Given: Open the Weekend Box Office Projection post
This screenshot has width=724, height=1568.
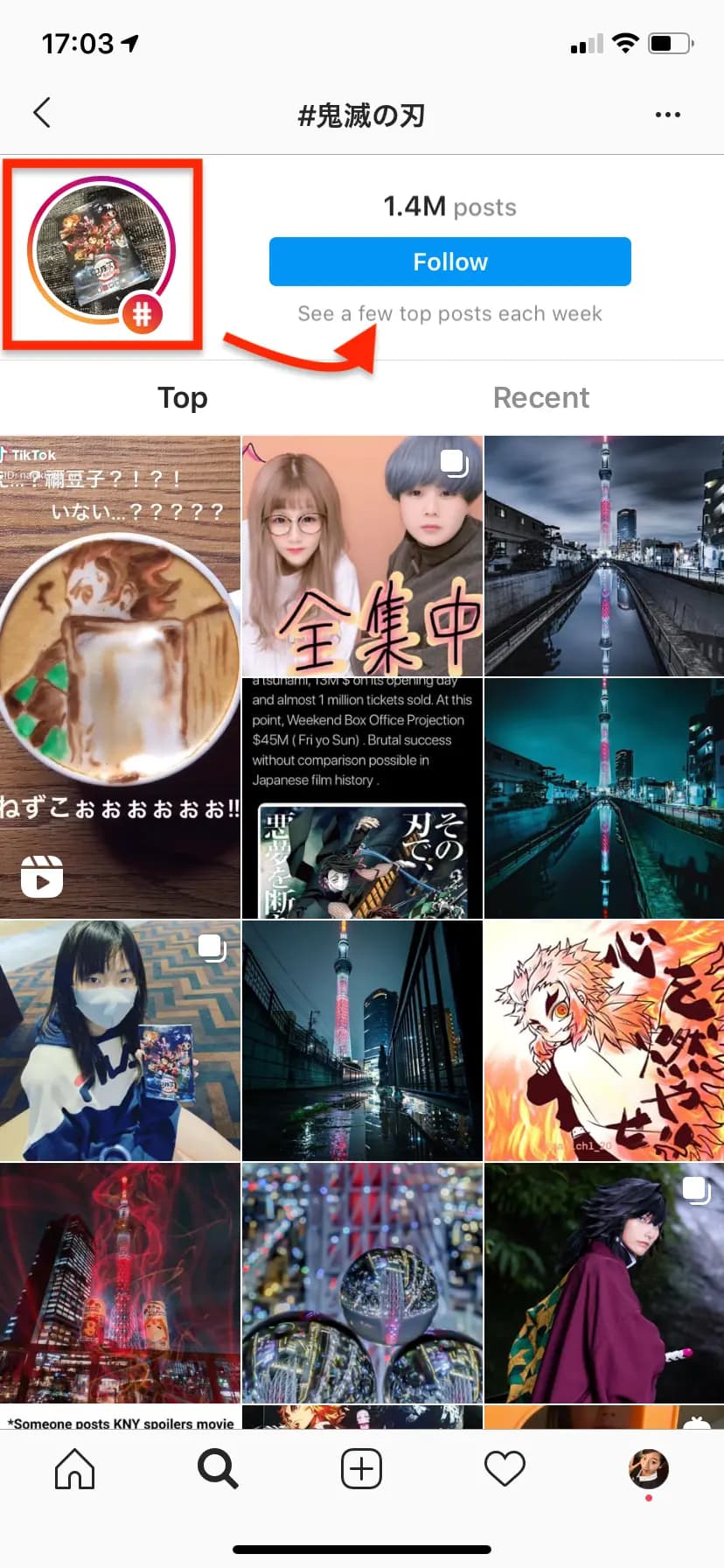Looking at the screenshot, I should pyautogui.click(x=362, y=798).
